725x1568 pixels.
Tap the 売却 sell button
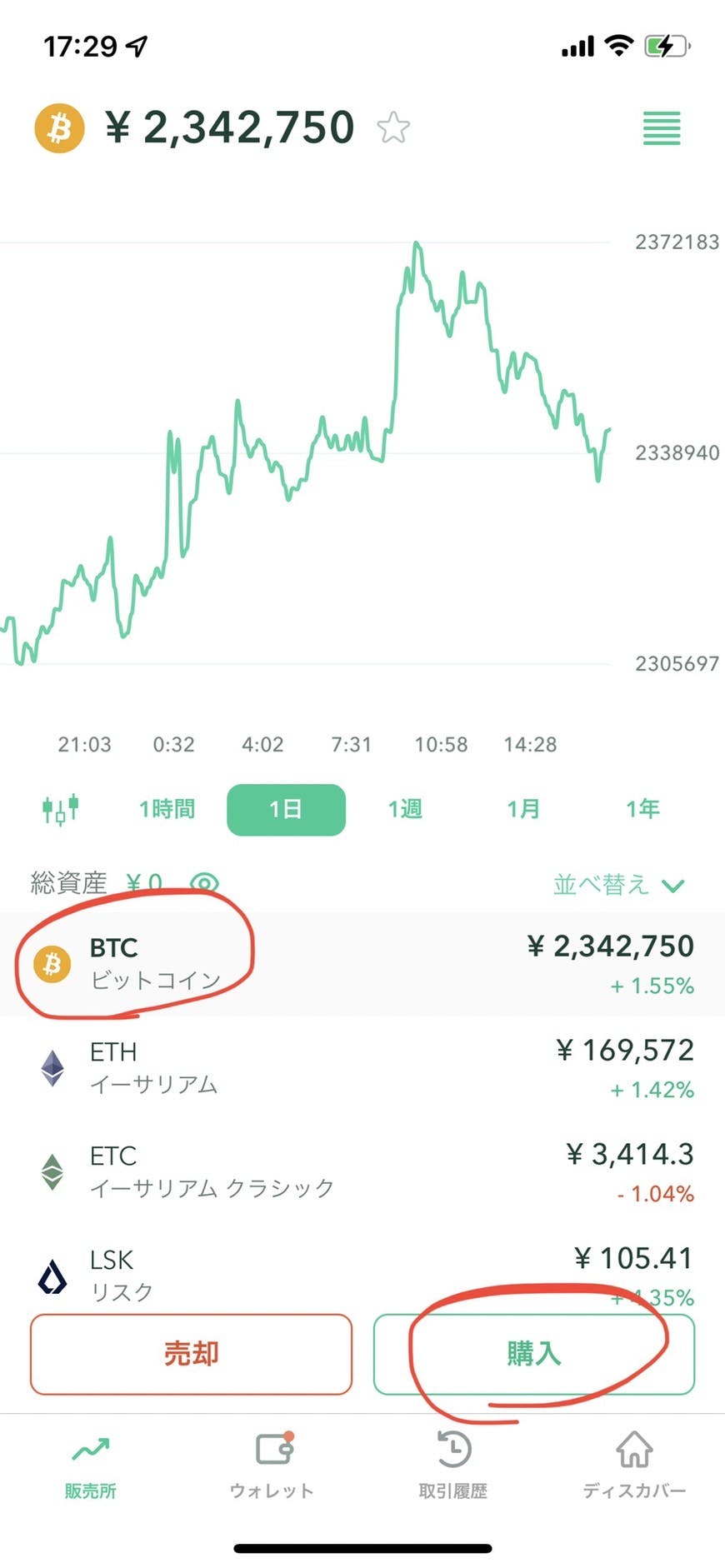[191, 1354]
